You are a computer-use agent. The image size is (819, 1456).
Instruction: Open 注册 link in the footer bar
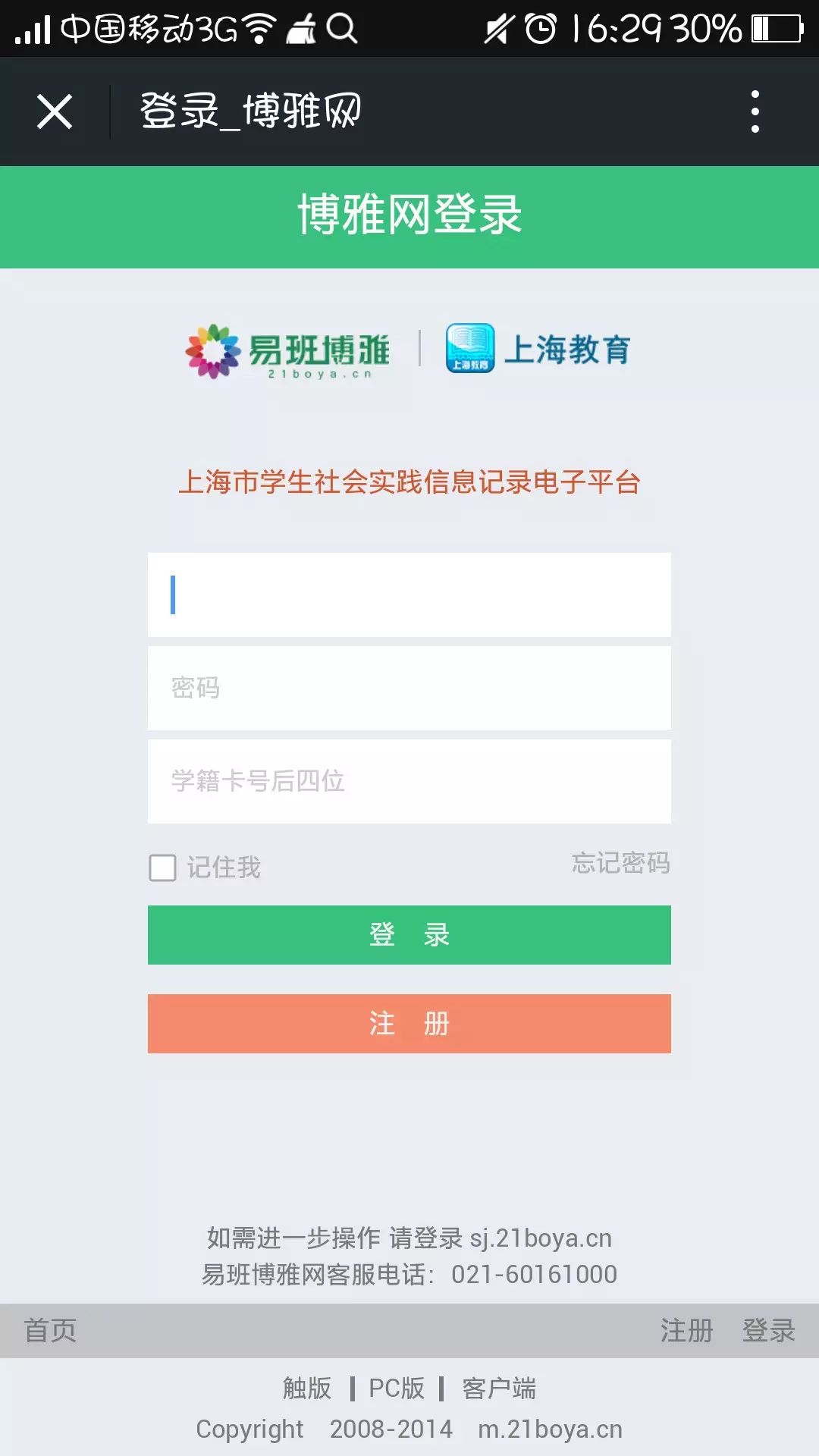[x=686, y=1331]
